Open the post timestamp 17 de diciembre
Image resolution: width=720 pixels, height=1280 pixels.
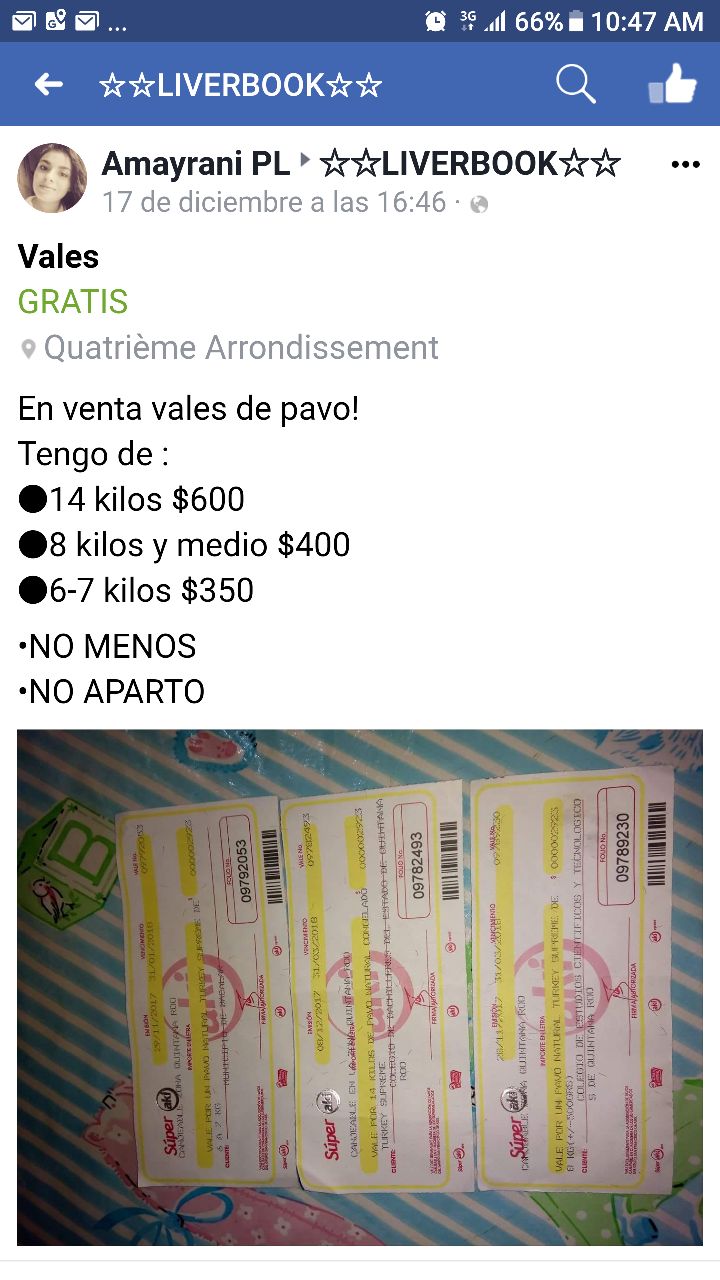click(x=273, y=202)
